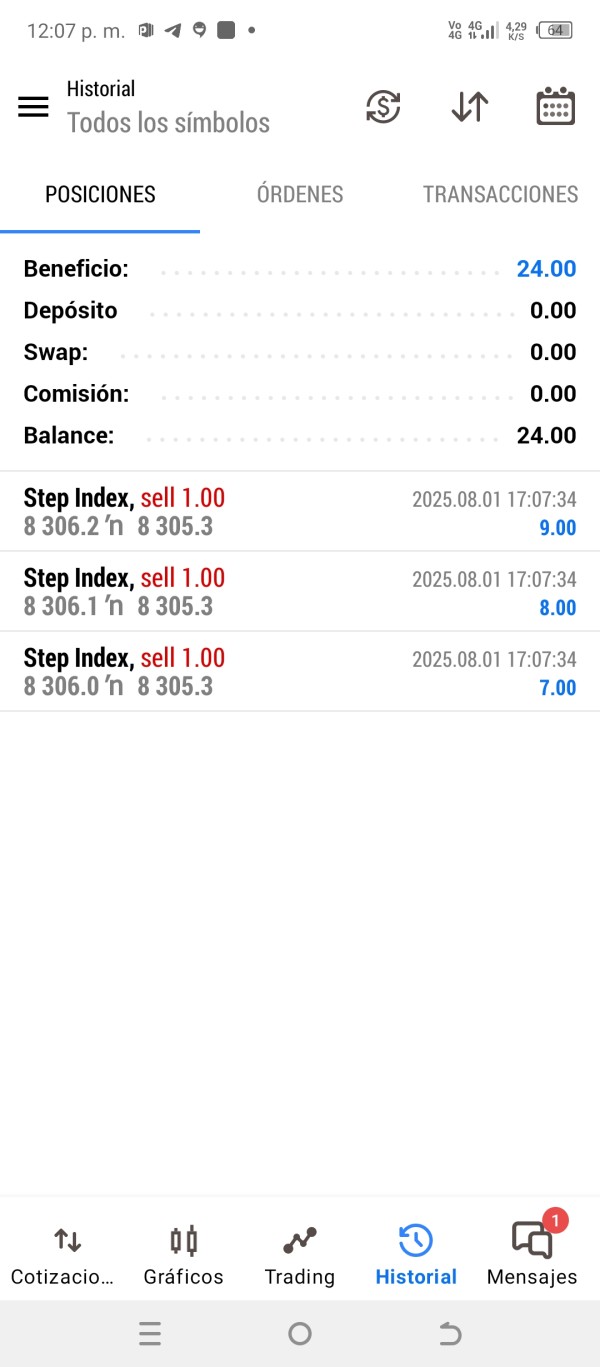Open the sort arrows option

[x=469, y=107]
